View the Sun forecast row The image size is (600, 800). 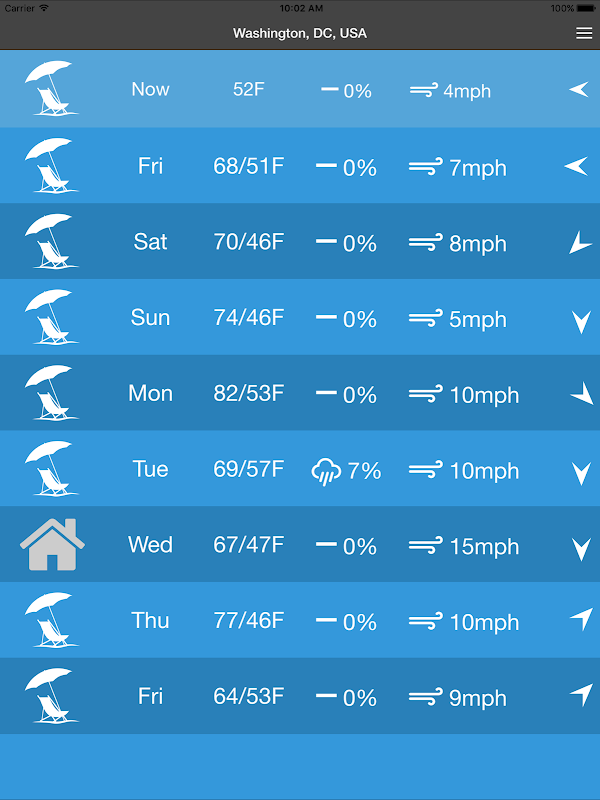[300, 318]
